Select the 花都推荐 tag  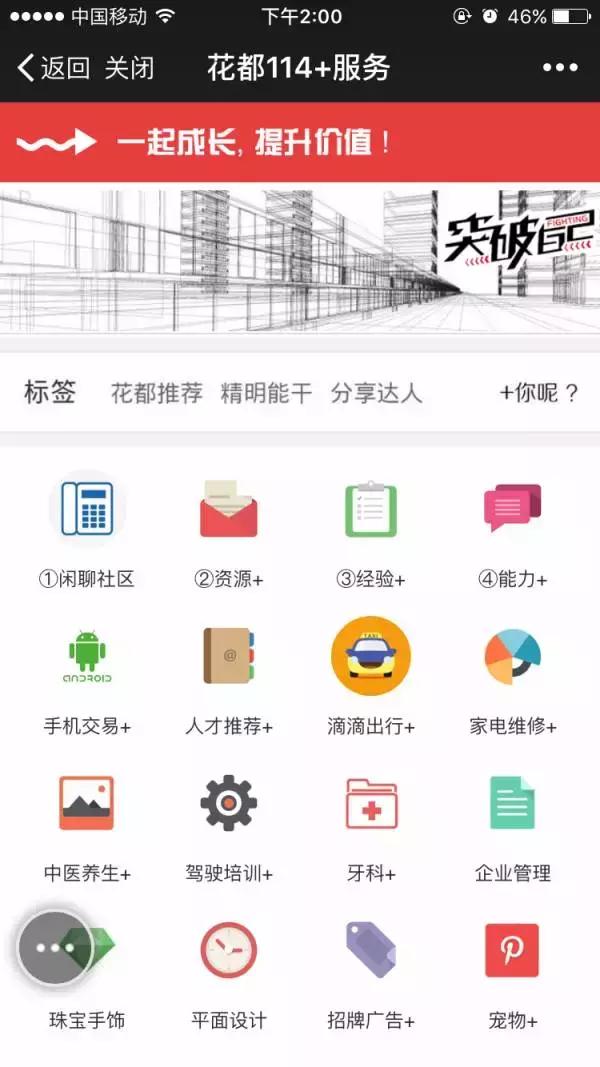coord(157,393)
